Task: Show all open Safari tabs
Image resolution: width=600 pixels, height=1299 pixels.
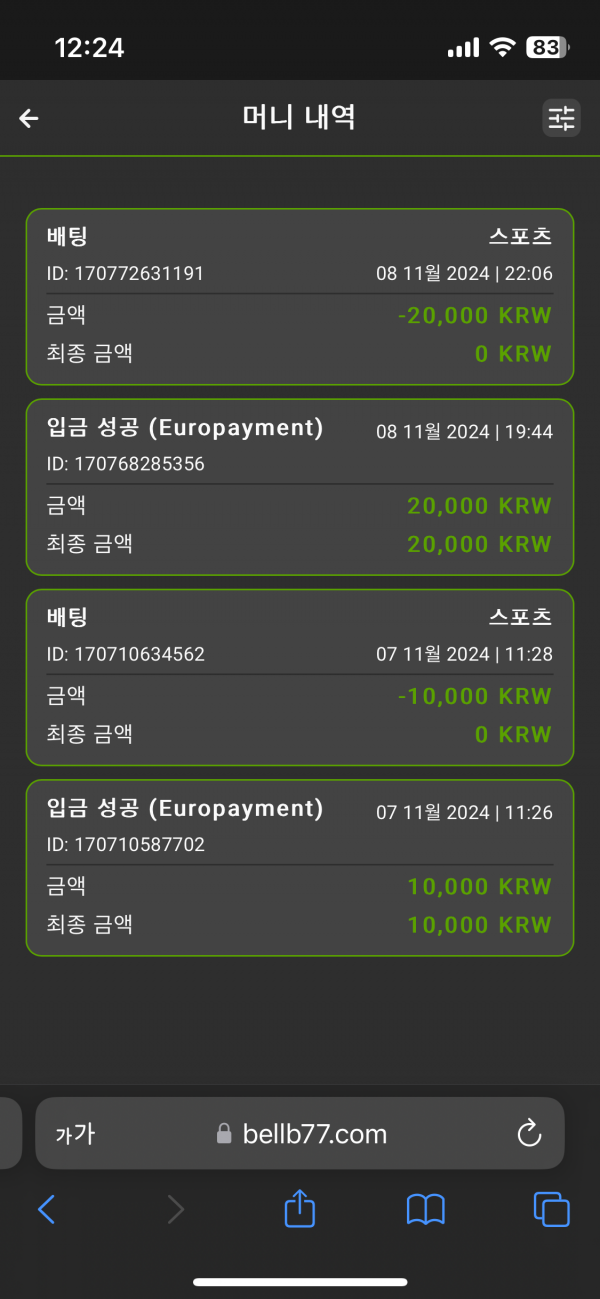Action: pos(551,1210)
